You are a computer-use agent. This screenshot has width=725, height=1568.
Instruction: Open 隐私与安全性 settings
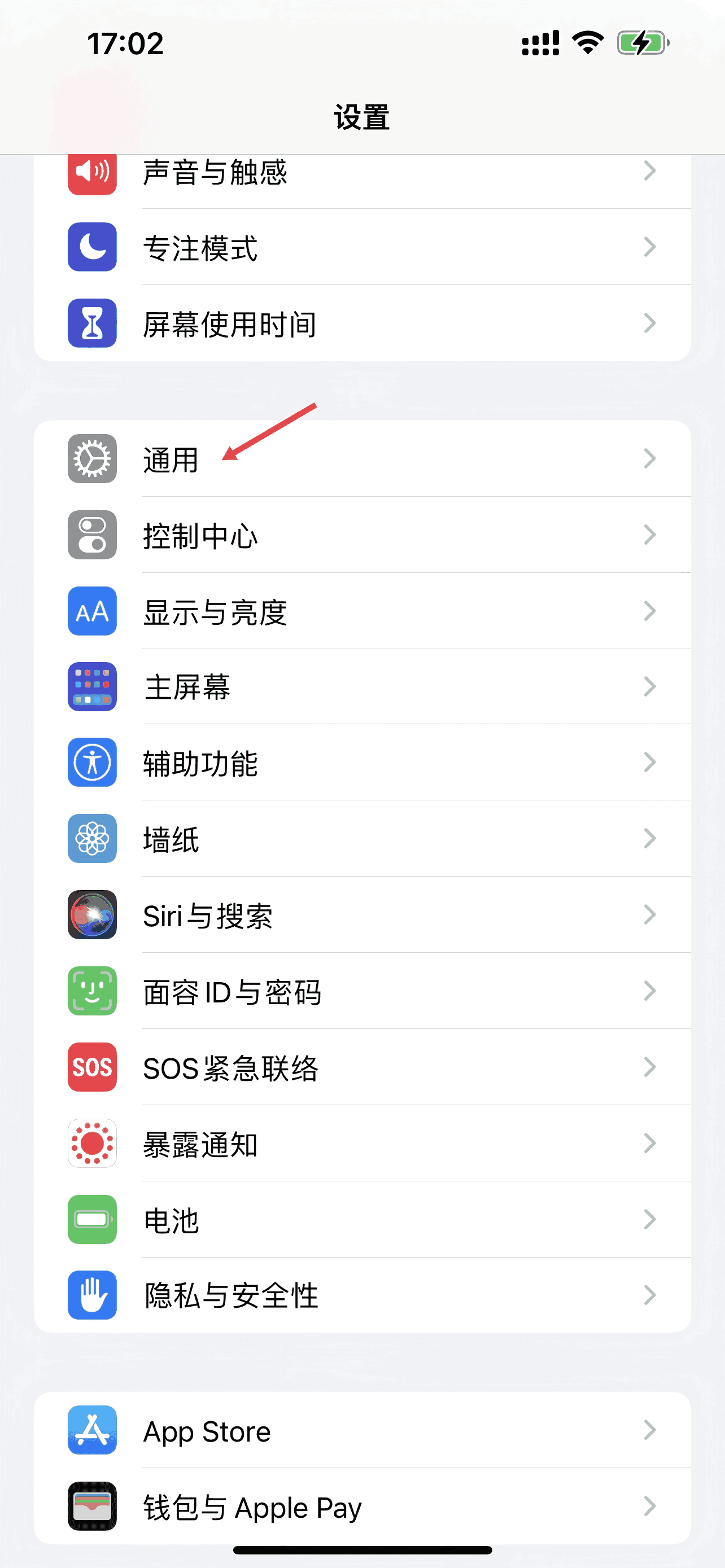(x=361, y=1295)
